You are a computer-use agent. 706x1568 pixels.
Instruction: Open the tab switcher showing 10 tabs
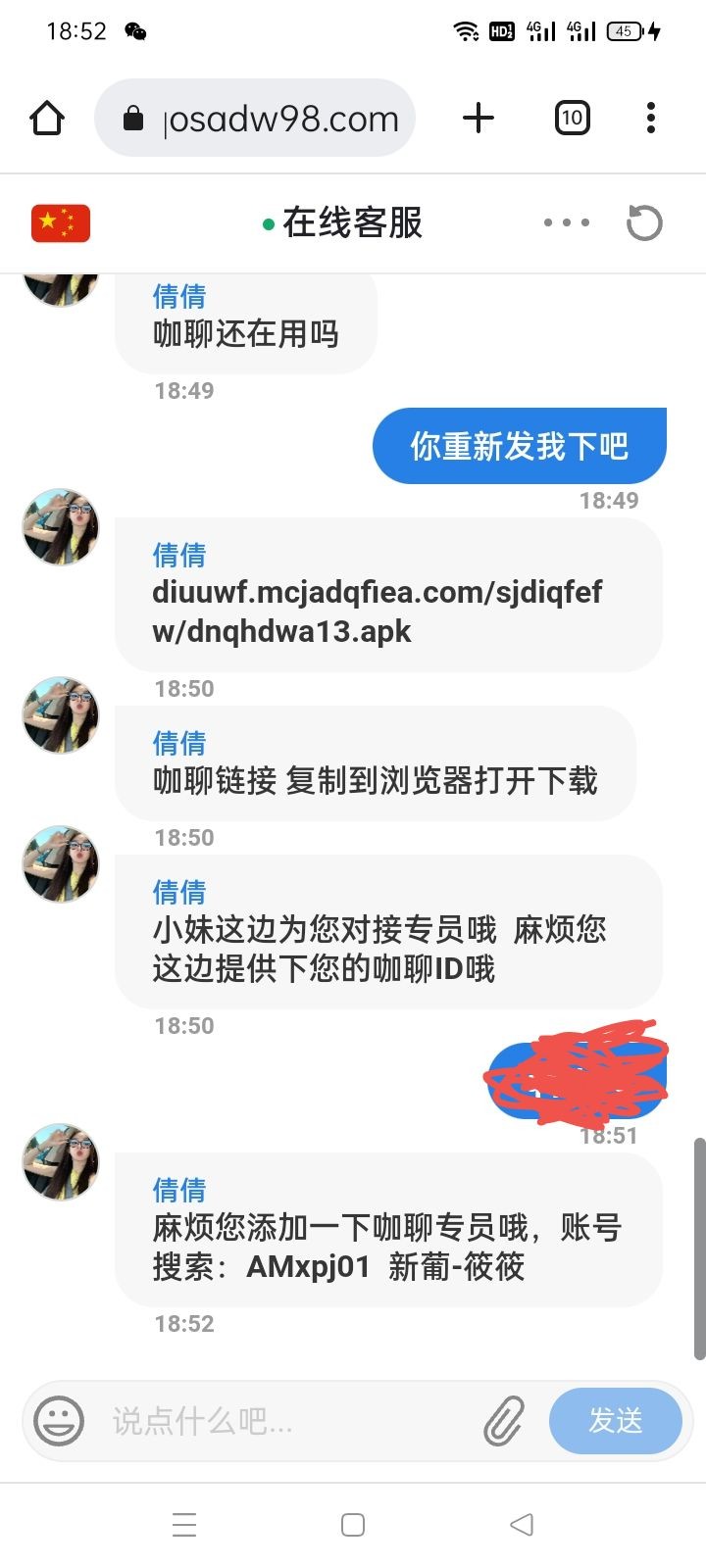pos(572,119)
